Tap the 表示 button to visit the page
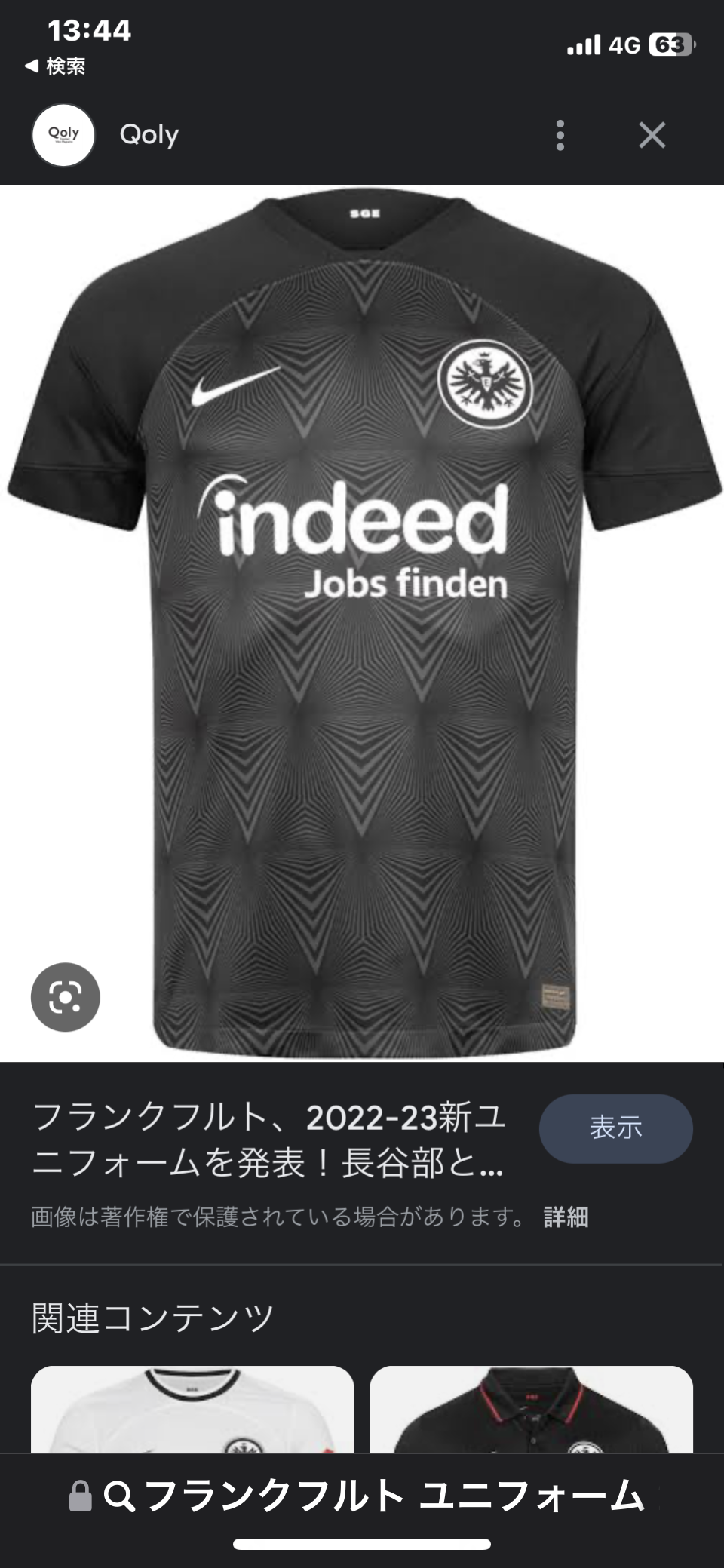 pyautogui.click(x=615, y=1128)
